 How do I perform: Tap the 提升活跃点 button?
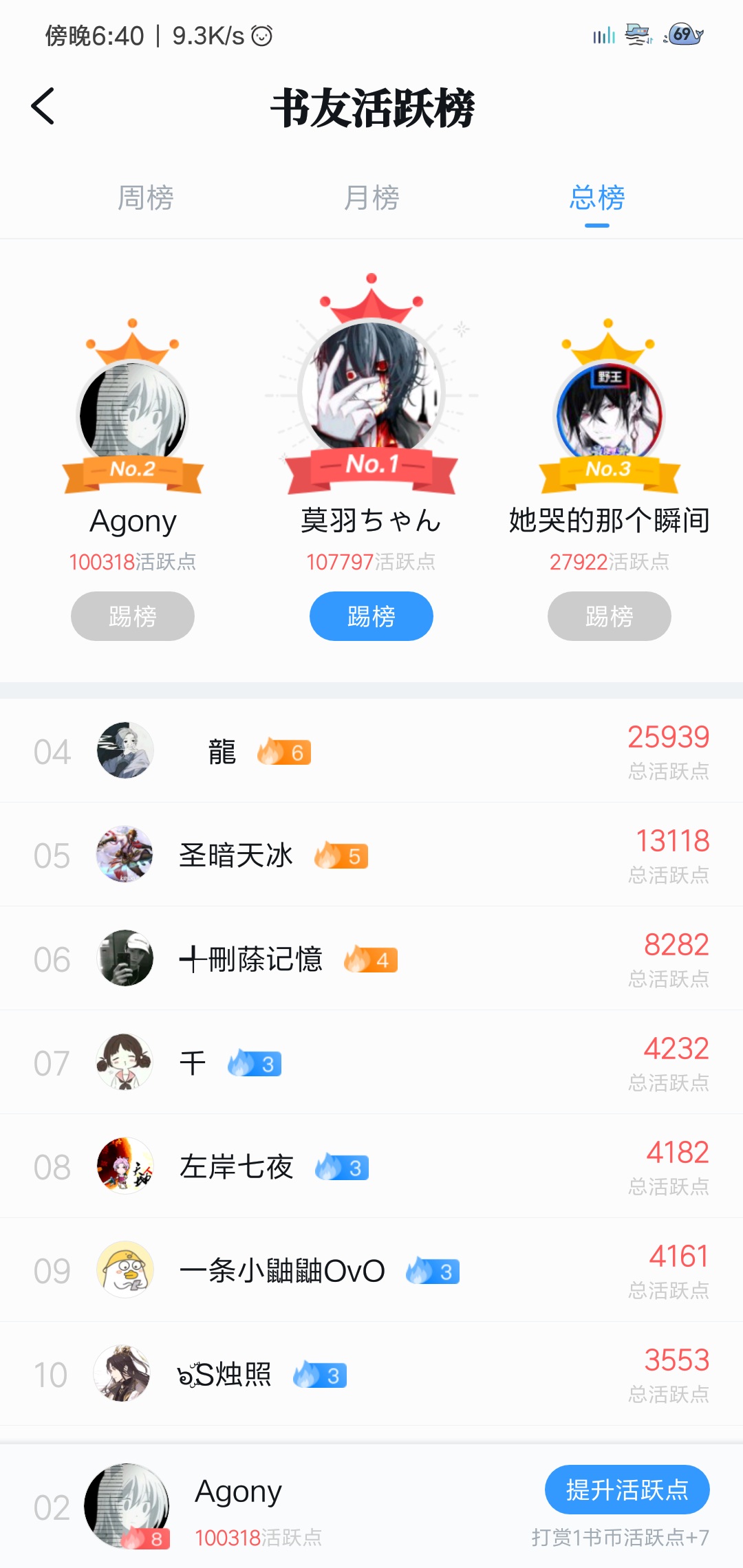[x=627, y=1490]
